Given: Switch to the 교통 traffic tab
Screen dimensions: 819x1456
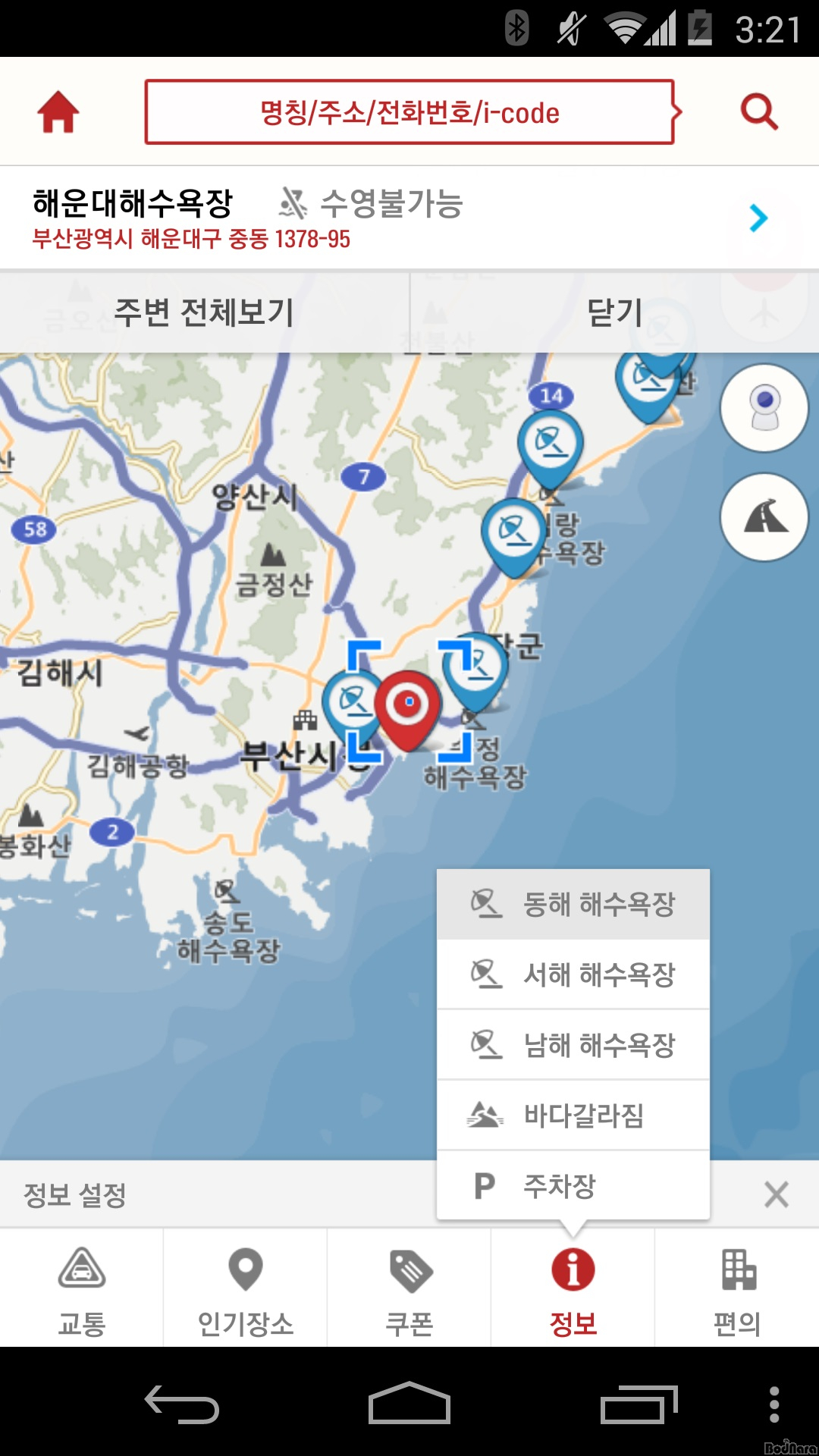Looking at the screenshot, I should [x=82, y=1289].
